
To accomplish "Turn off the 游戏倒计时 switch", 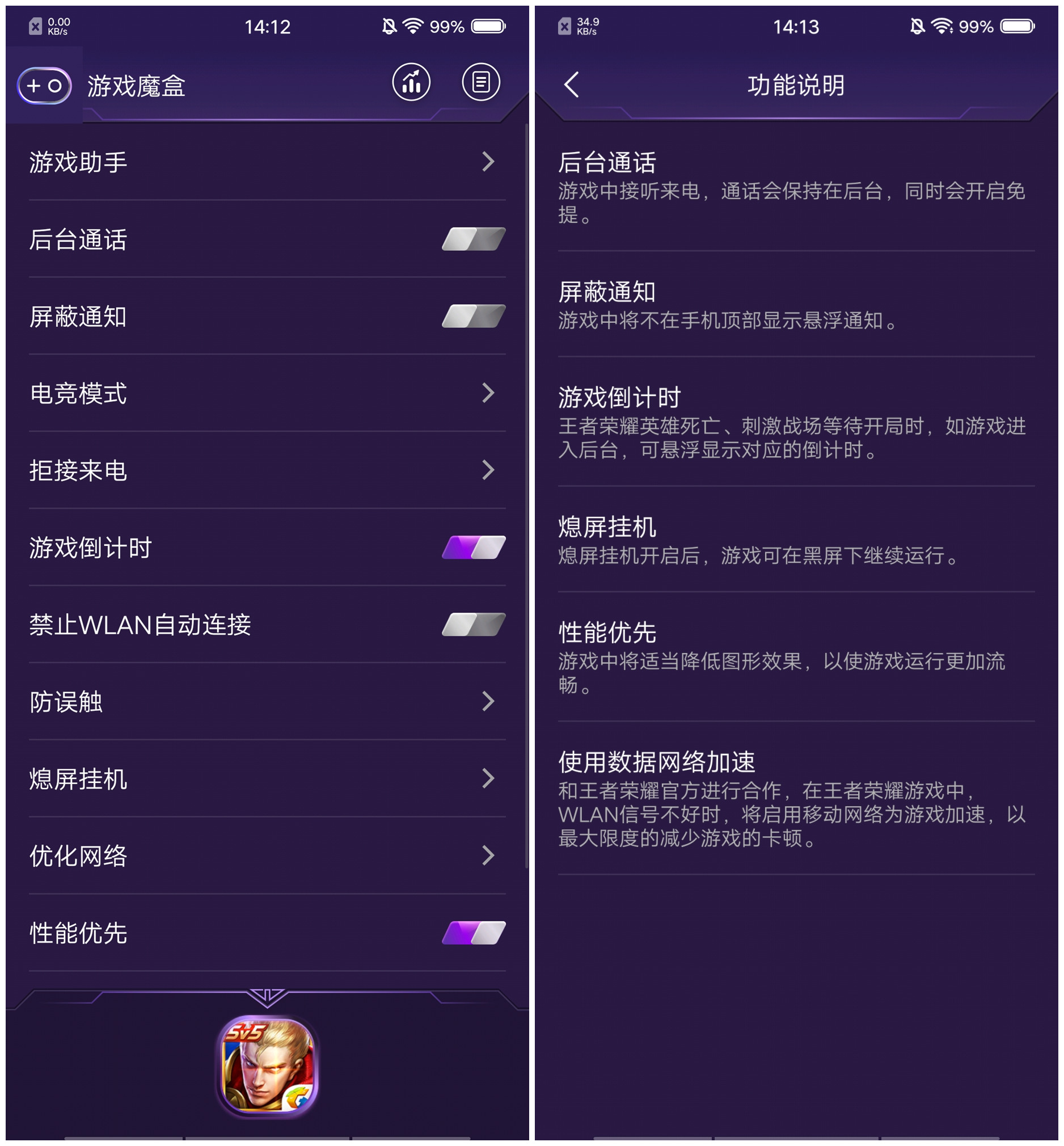I will pyautogui.click(x=473, y=547).
